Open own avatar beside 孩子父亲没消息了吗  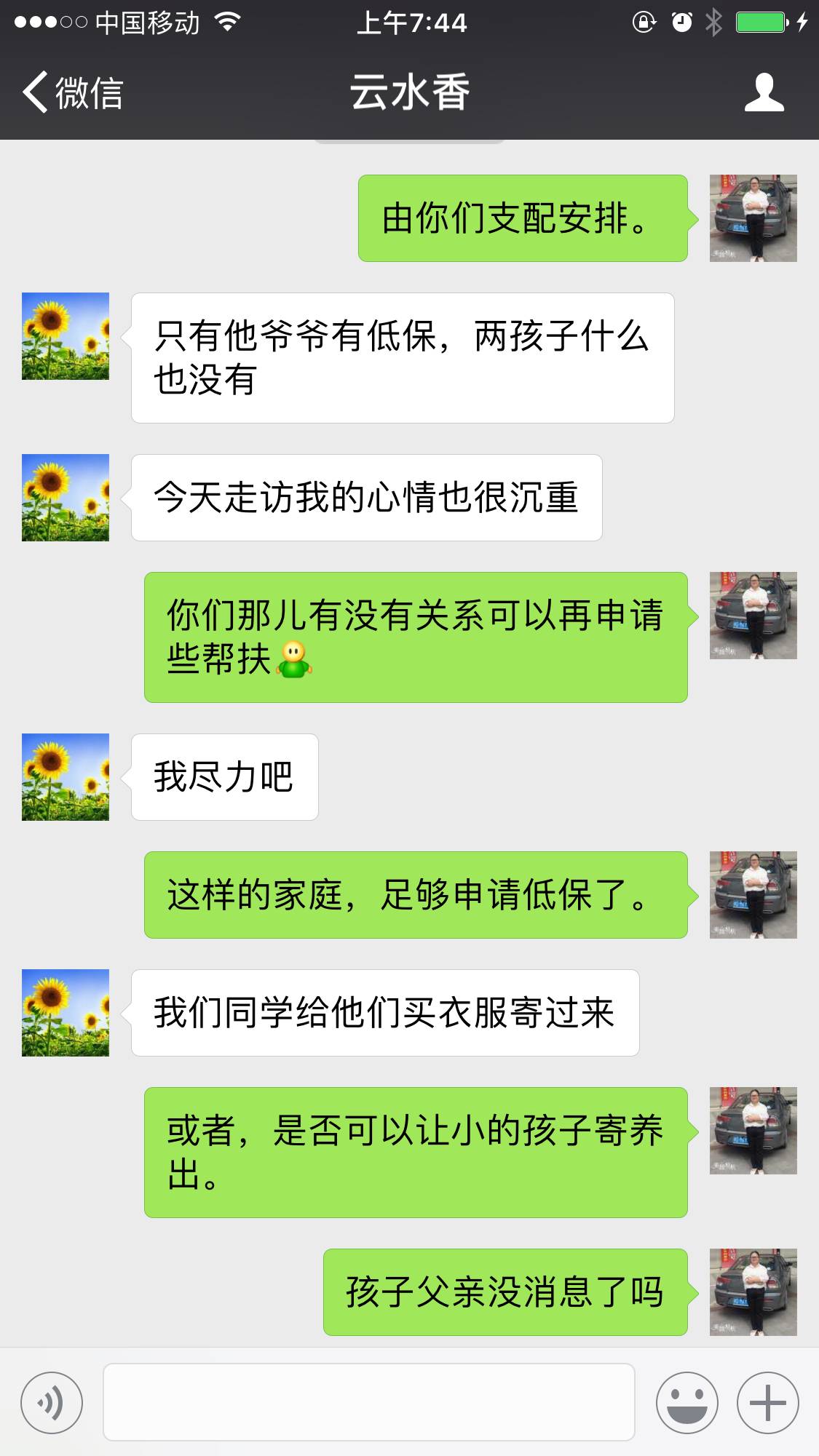(x=753, y=1292)
